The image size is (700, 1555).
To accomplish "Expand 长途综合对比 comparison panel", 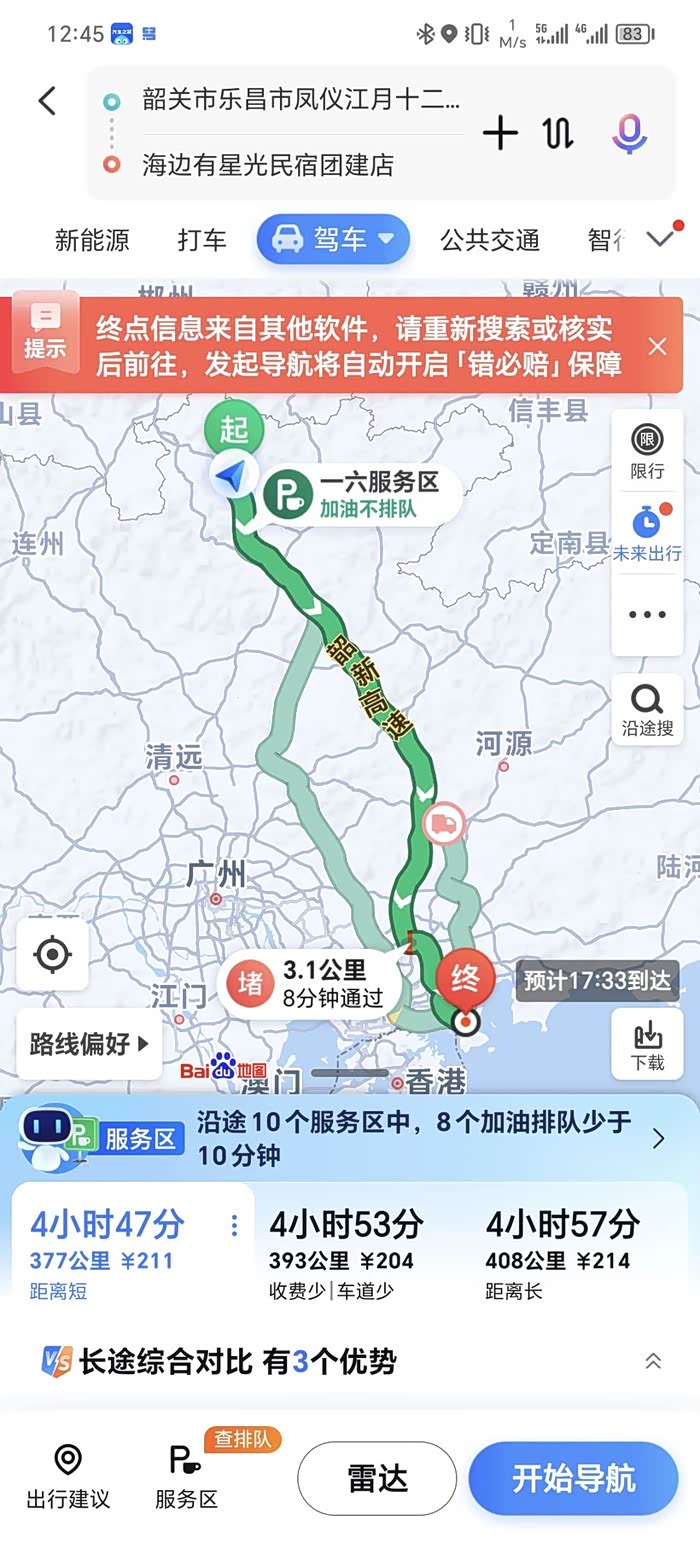I will click(x=653, y=1361).
